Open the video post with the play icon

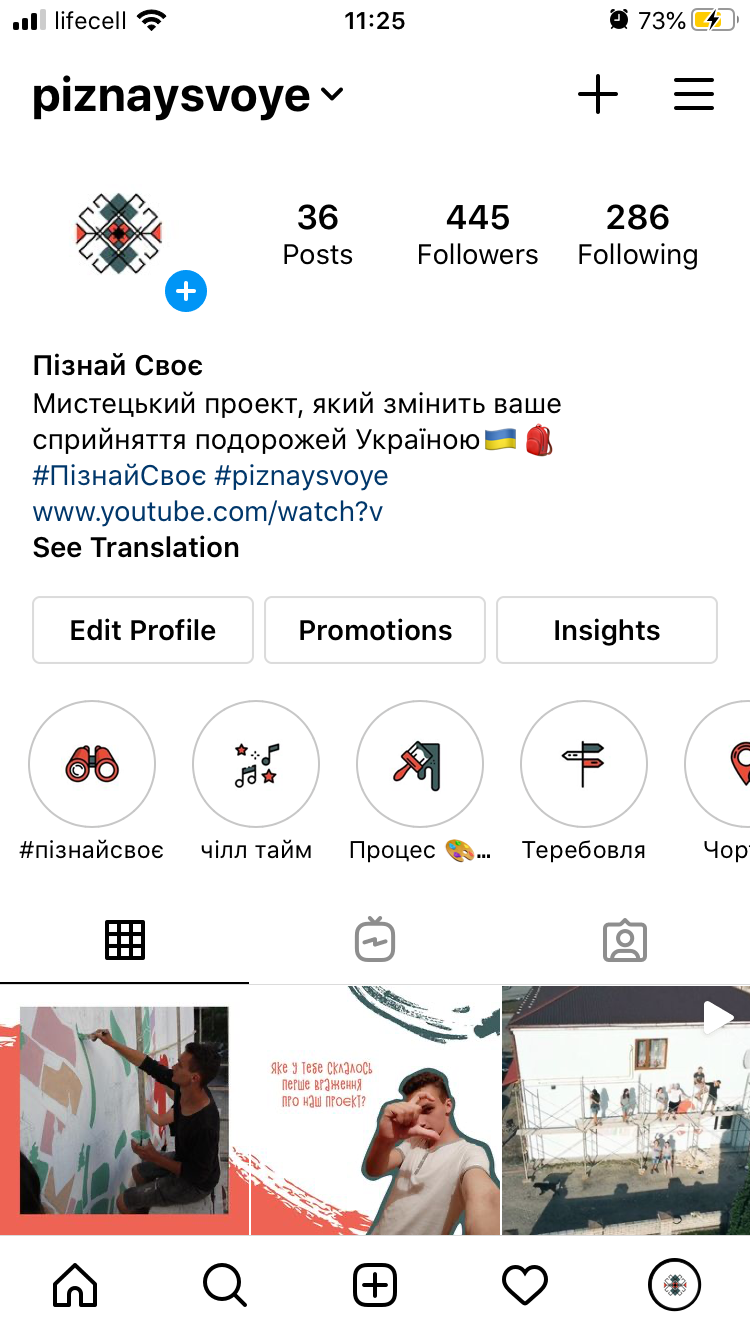click(x=626, y=1110)
